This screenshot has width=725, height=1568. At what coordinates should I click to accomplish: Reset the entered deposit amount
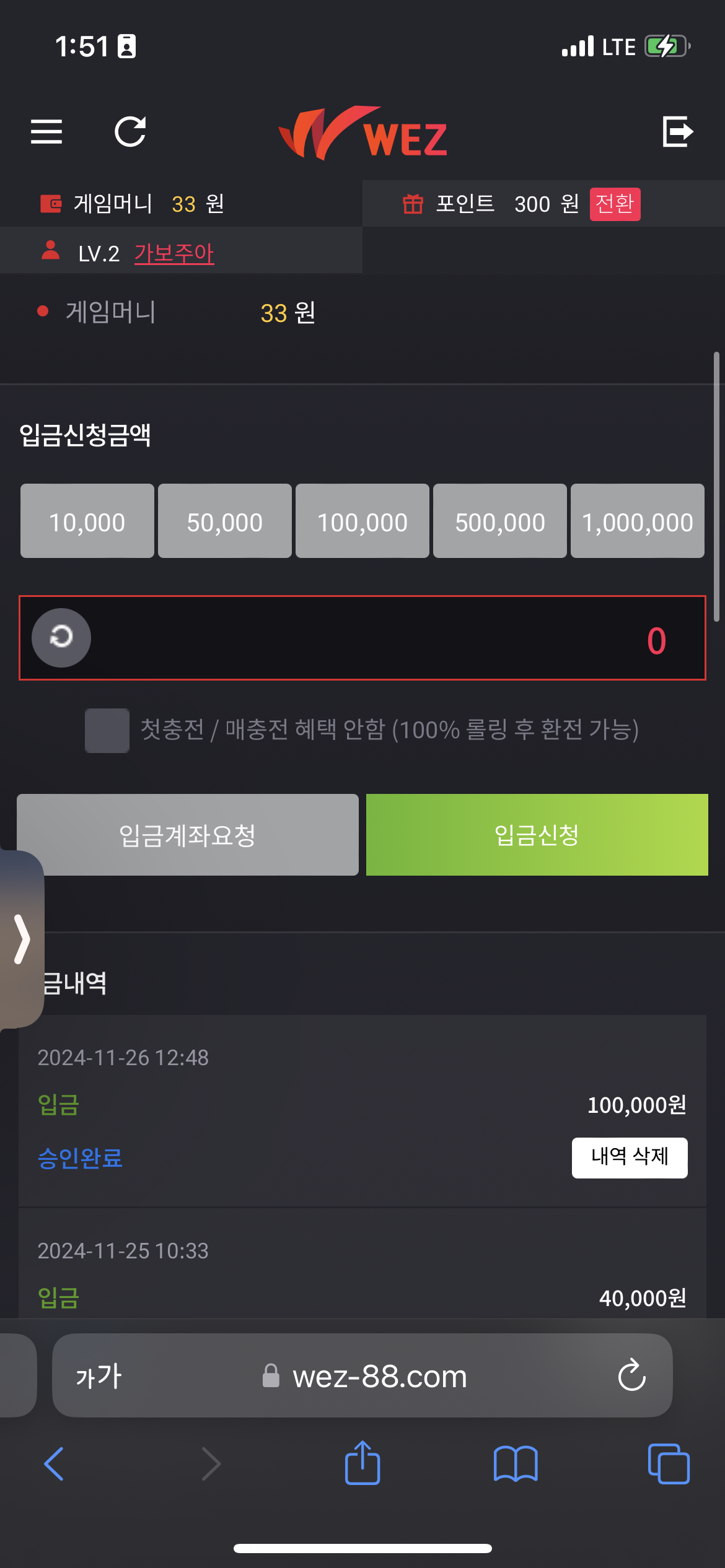(61, 637)
